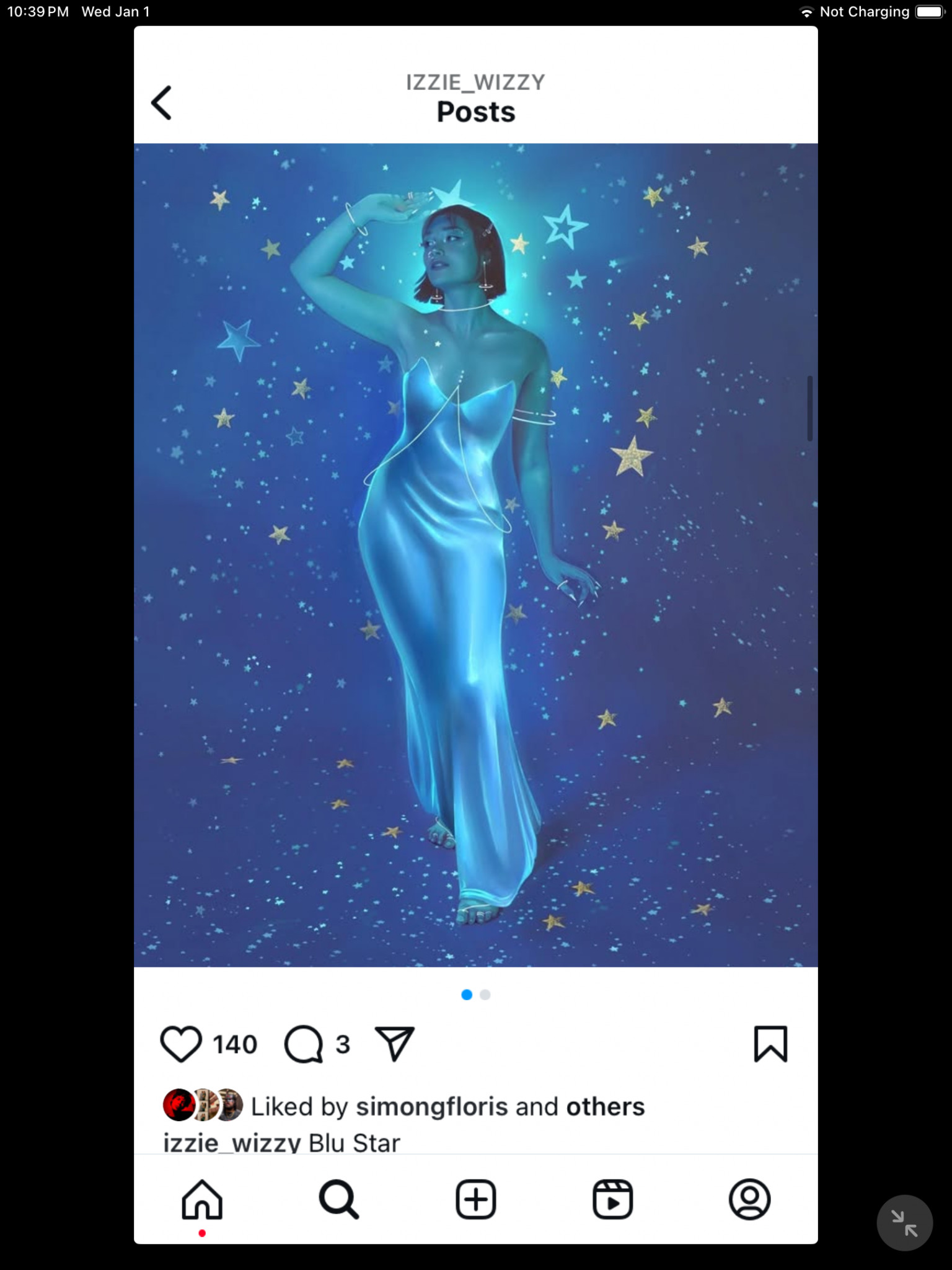Screen dimensions: 952x1270
Task: Tap the collapse arrows button in the corner
Action: coord(904,1223)
